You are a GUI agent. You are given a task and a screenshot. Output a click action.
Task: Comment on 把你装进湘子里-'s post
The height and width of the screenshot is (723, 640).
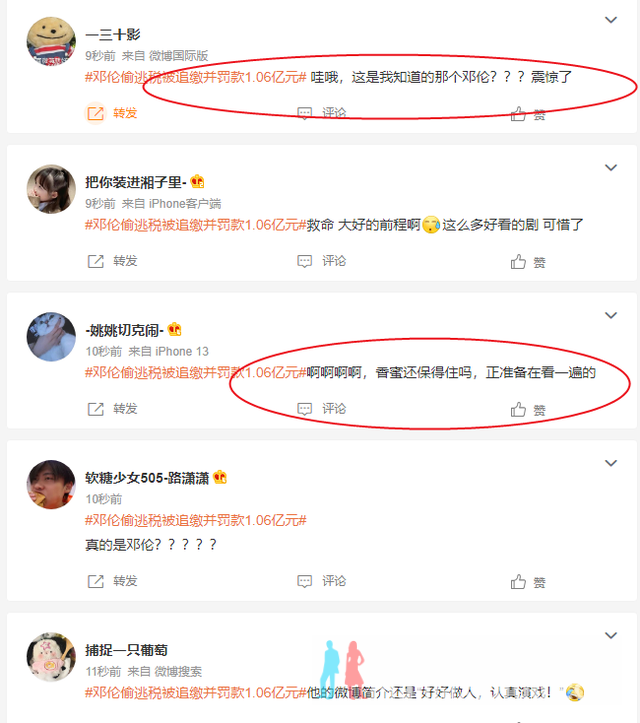pos(321,261)
